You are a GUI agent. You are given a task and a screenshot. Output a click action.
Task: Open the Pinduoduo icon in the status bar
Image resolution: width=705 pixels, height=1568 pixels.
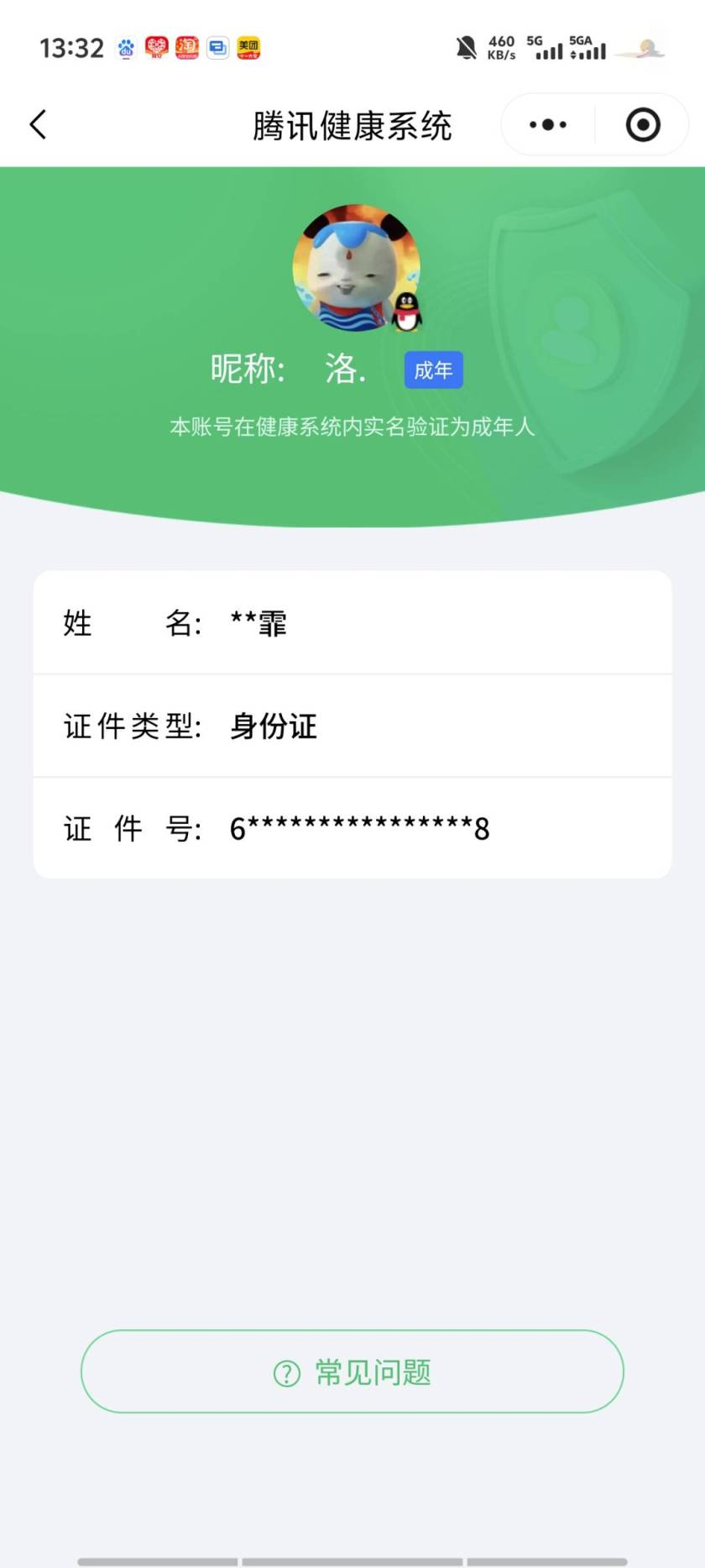click(x=155, y=48)
